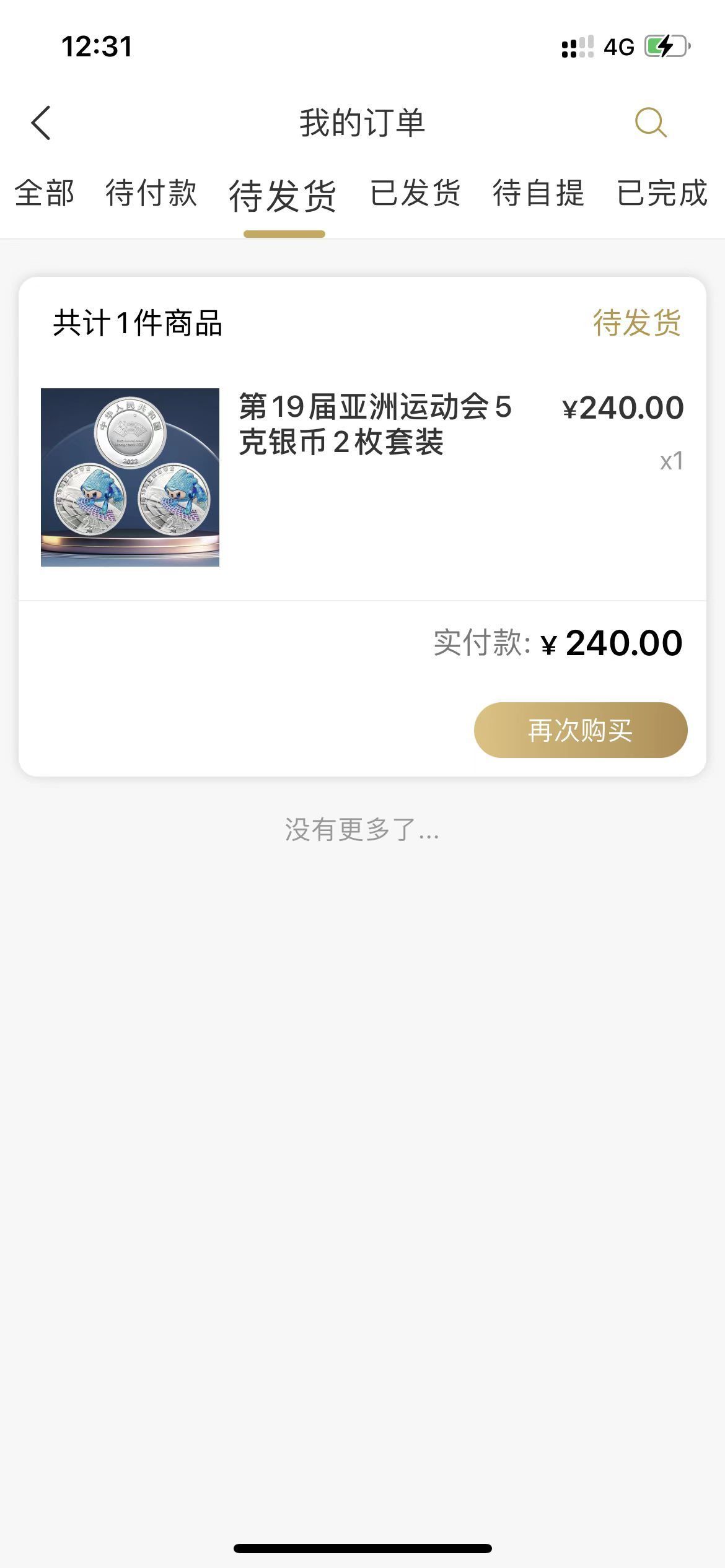Switch to the 全部 tab
Screen dimensions: 725x1568
tap(45, 193)
